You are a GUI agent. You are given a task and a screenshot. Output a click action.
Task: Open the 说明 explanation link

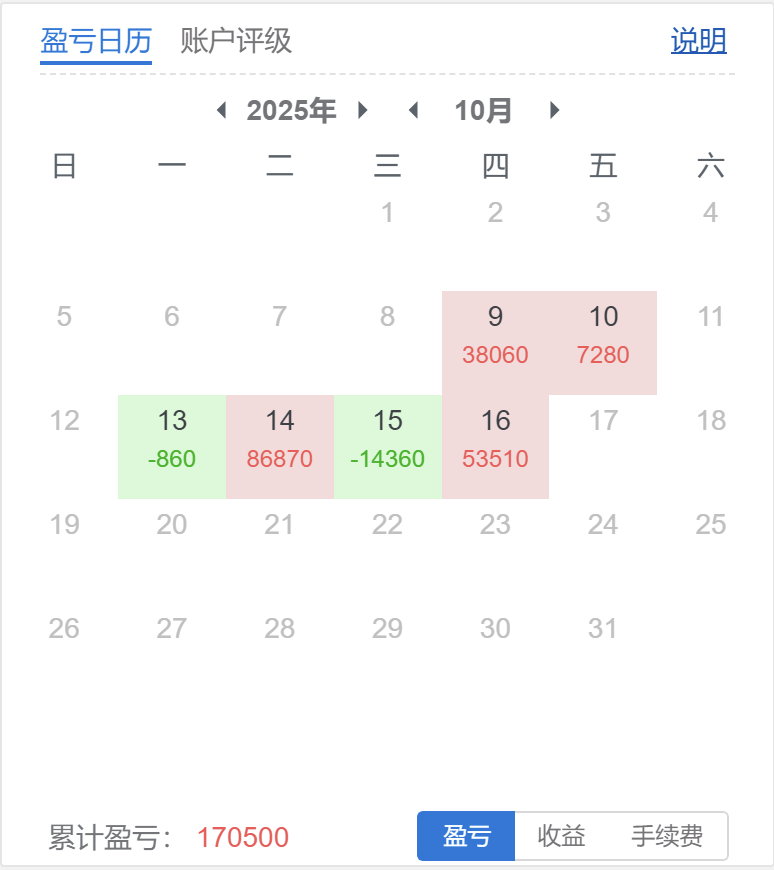point(698,42)
